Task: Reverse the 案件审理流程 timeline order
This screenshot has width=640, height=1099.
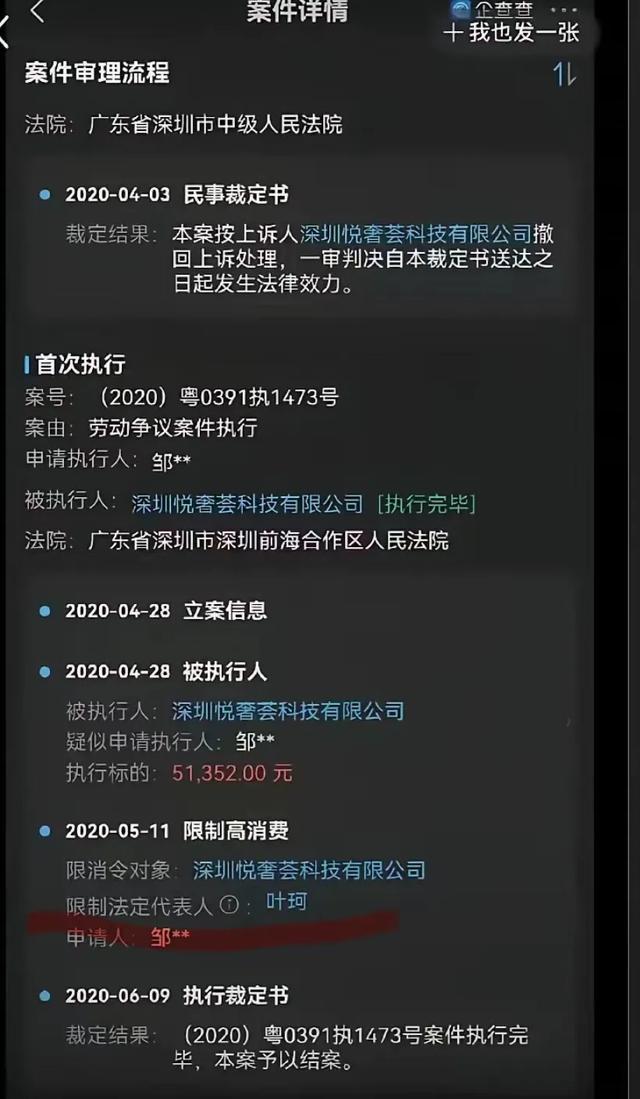Action: pyautogui.click(x=565, y=74)
